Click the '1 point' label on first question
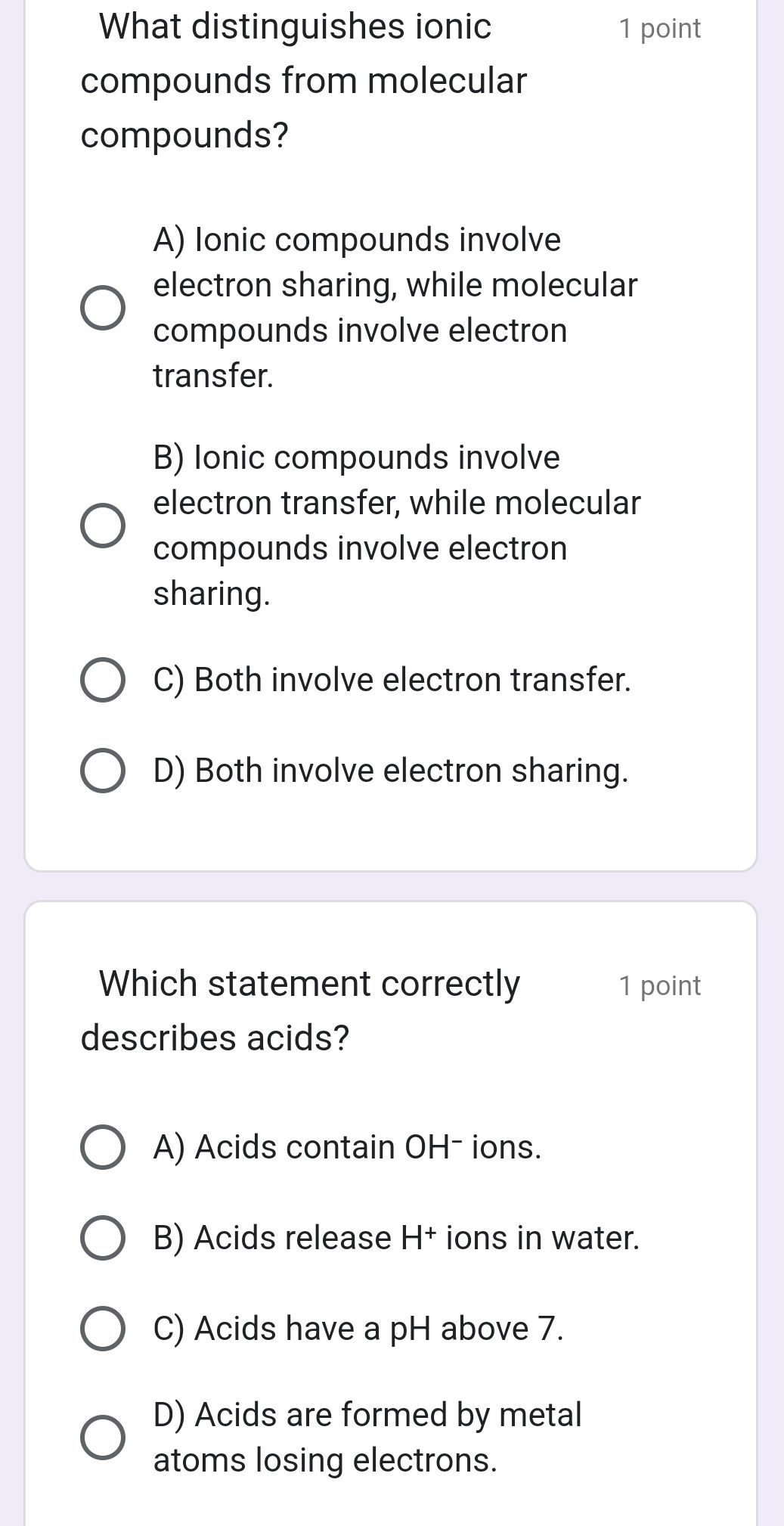784x1526 pixels. click(658, 29)
